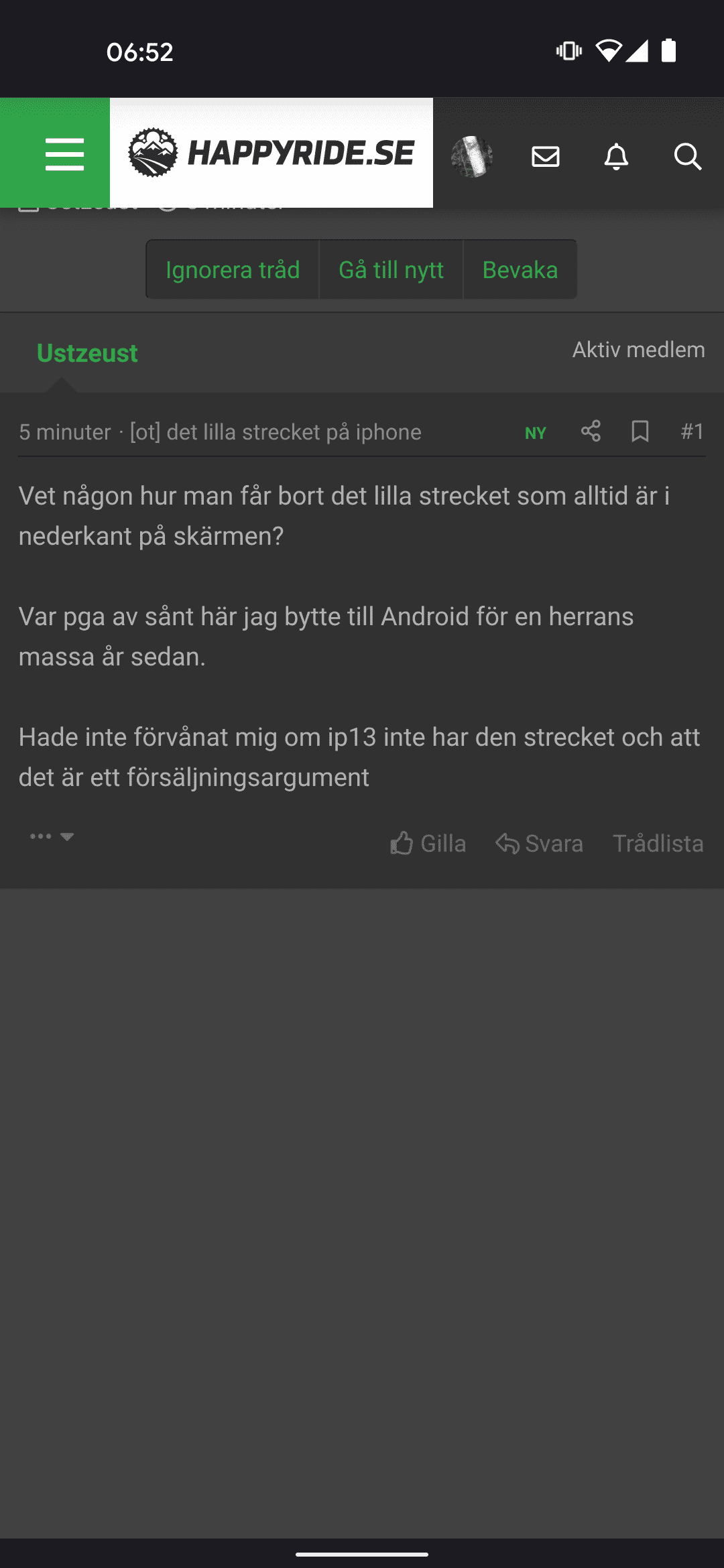The image size is (724, 1568).
Task: Share post #1
Action: (x=591, y=431)
